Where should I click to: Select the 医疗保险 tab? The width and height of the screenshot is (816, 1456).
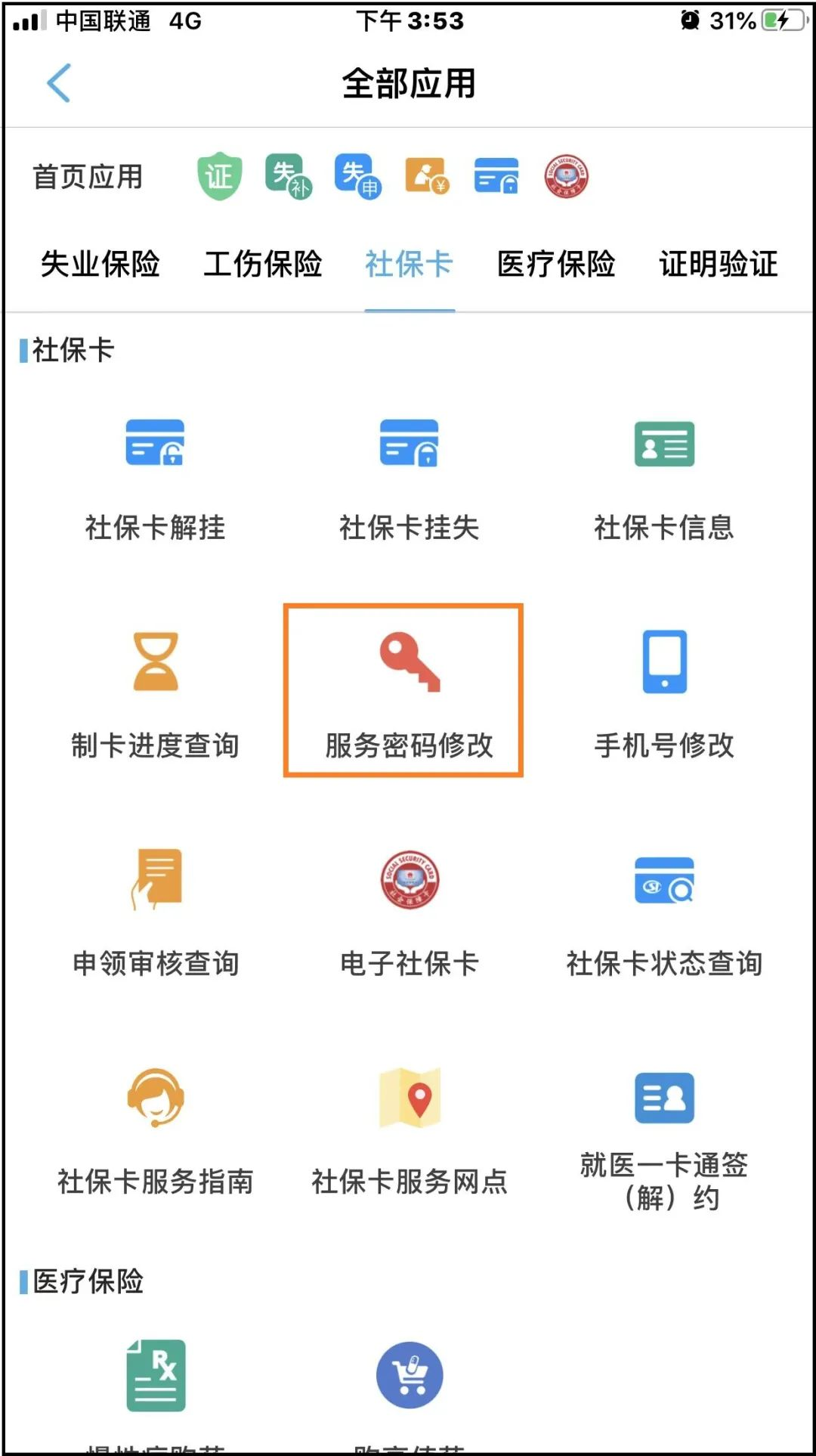pos(556,265)
